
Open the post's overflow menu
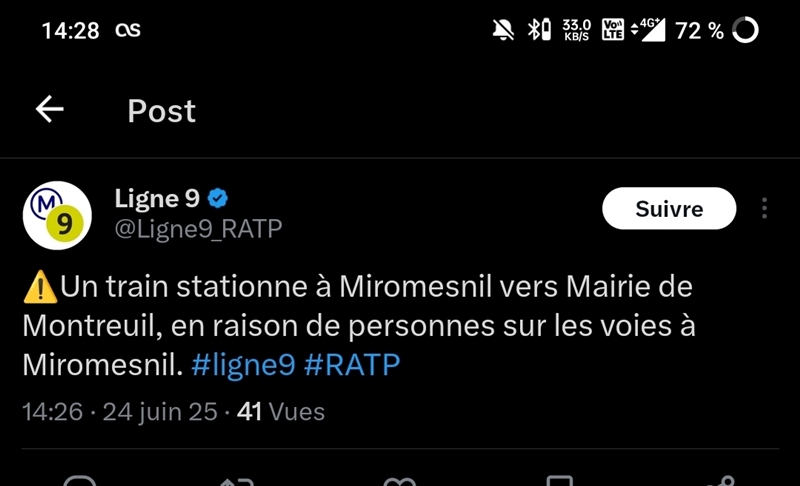click(x=764, y=208)
